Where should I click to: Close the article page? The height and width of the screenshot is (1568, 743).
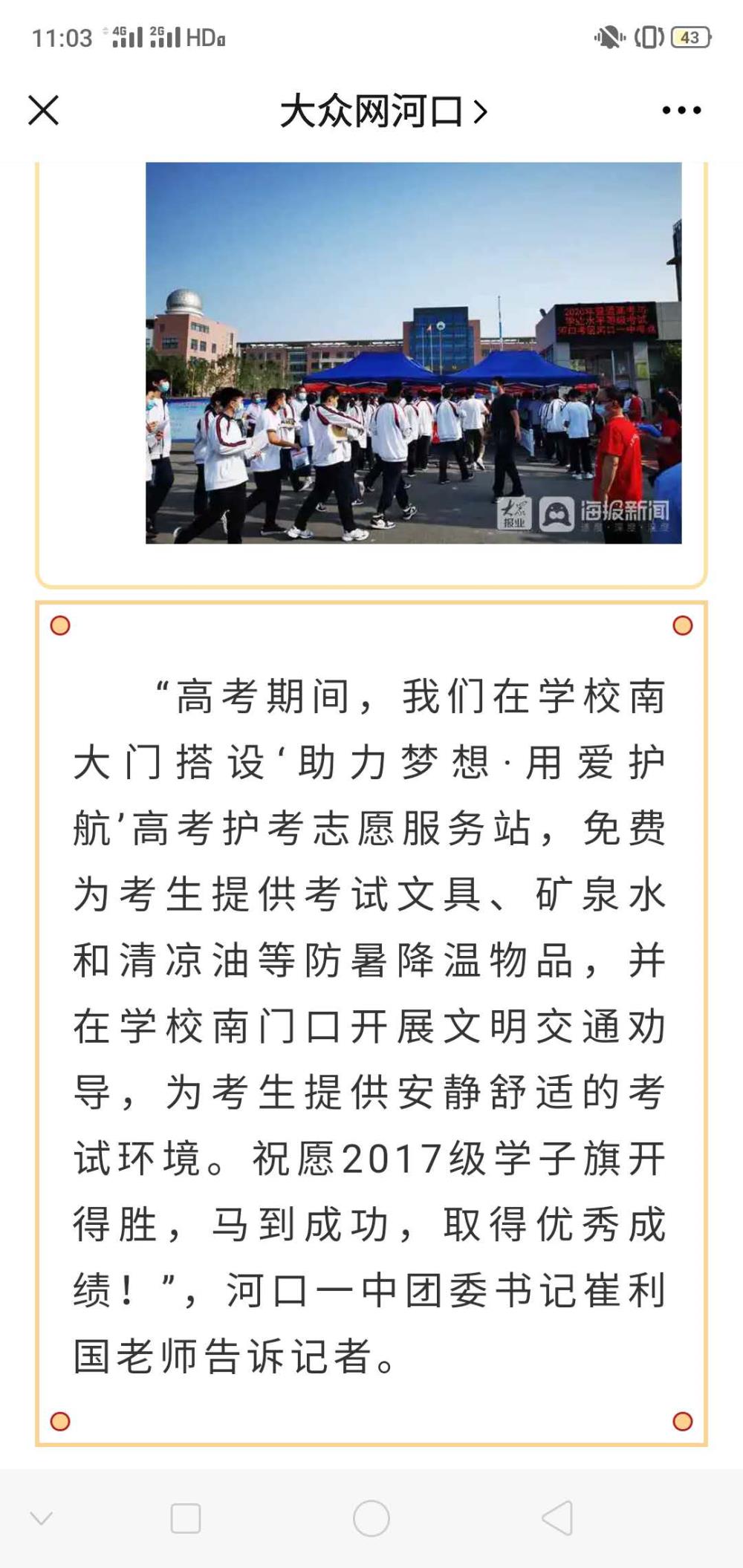(43, 111)
